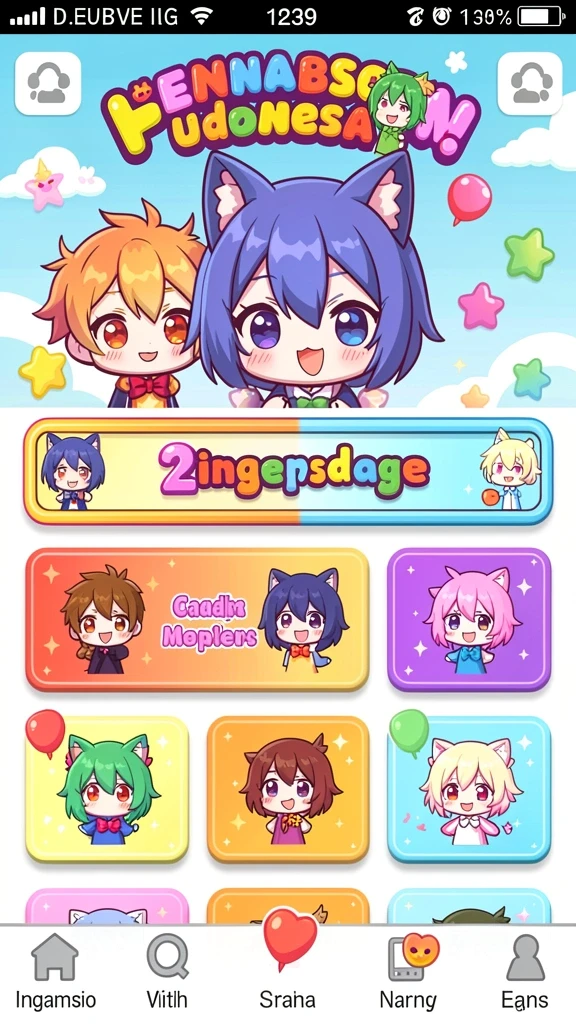Open the Caadm Moplers card
This screenshot has width=576, height=1024.
[197, 620]
